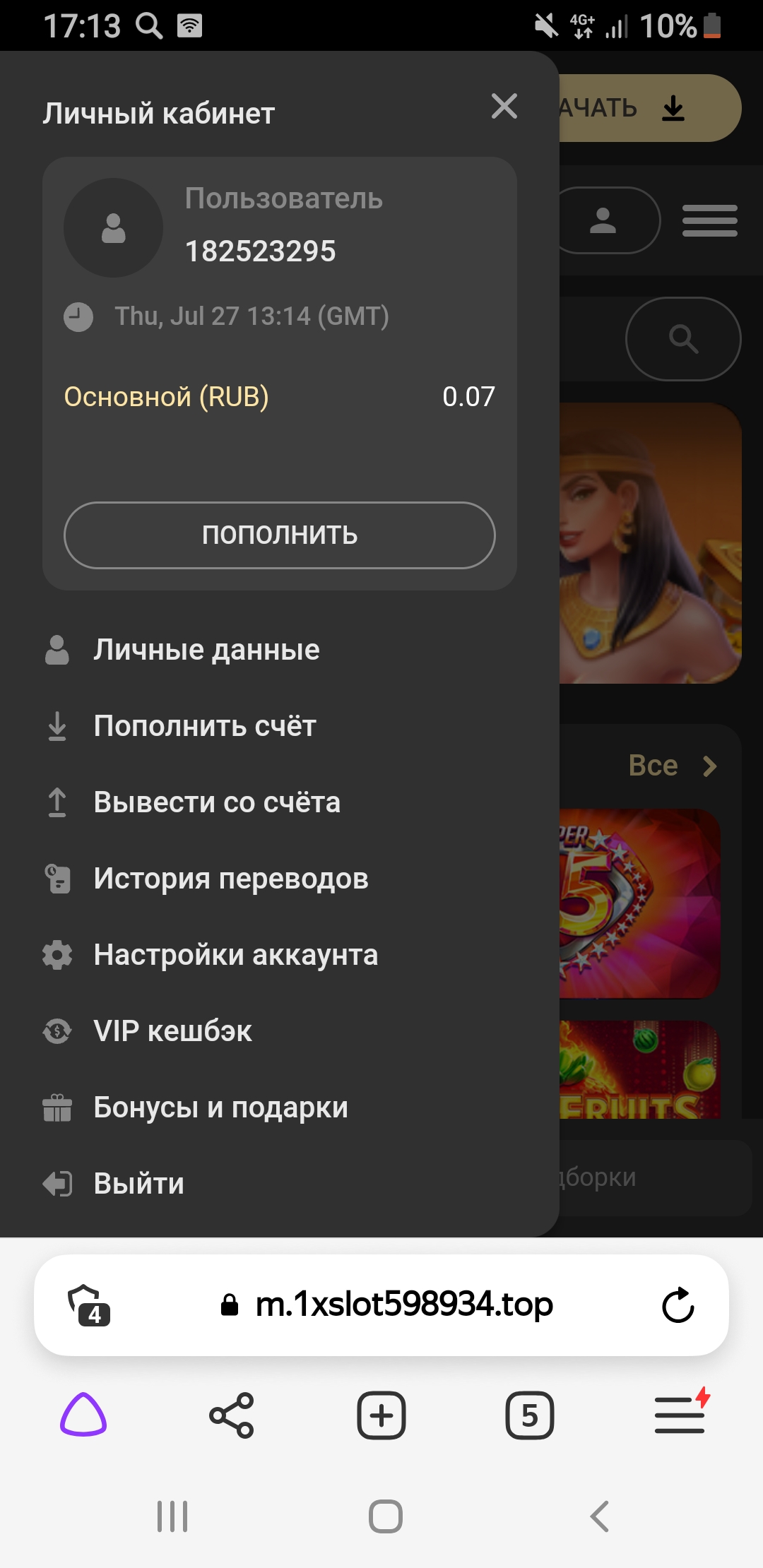The image size is (763, 1568).
Task: Select Пополнить счёт menu item
Action: 205,726
